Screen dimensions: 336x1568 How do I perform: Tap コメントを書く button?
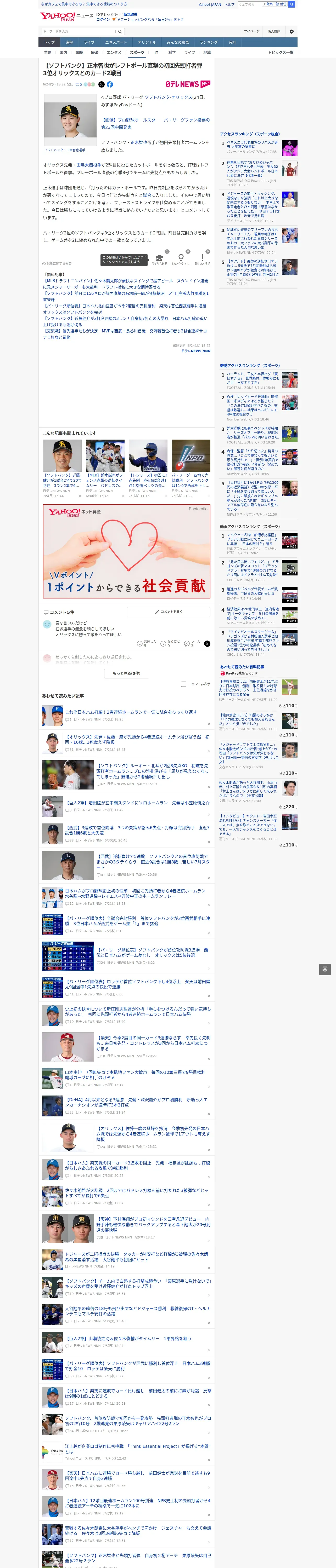[168, 612]
